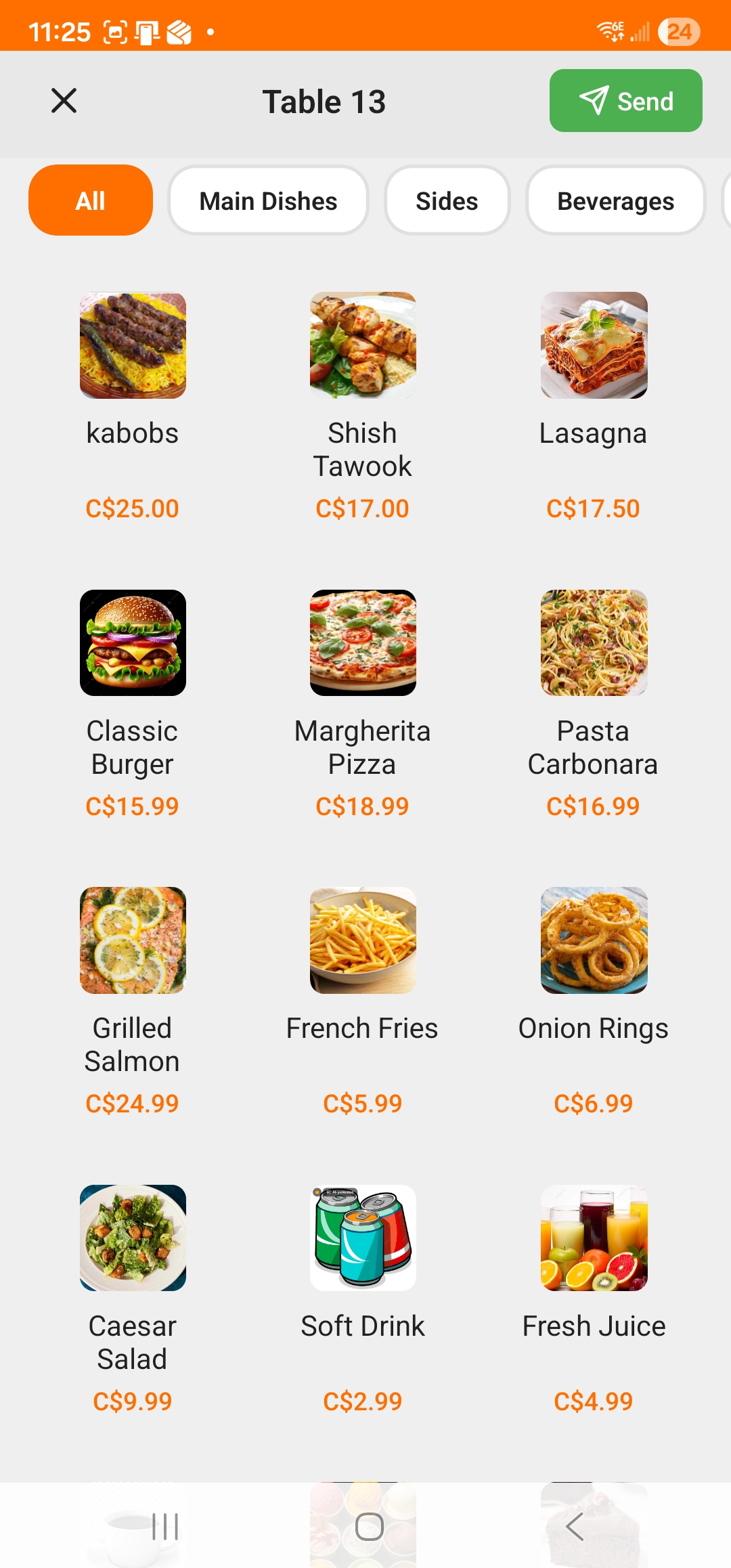The height and width of the screenshot is (1568, 731).
Task: Select the Shish Tawook dish
Action: tap(363, 345)
